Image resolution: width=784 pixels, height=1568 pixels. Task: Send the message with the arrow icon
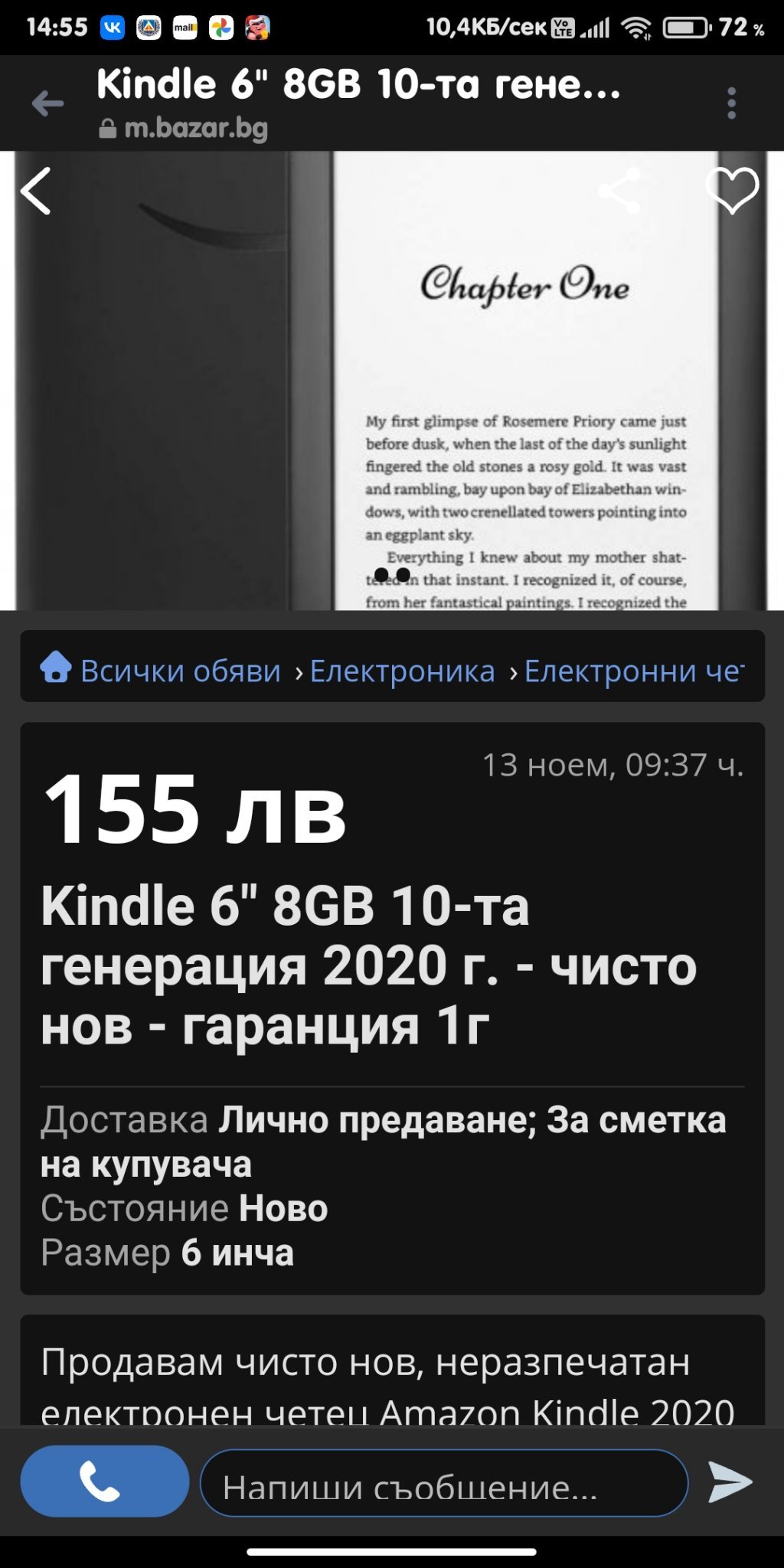(x=730, y=1482)
